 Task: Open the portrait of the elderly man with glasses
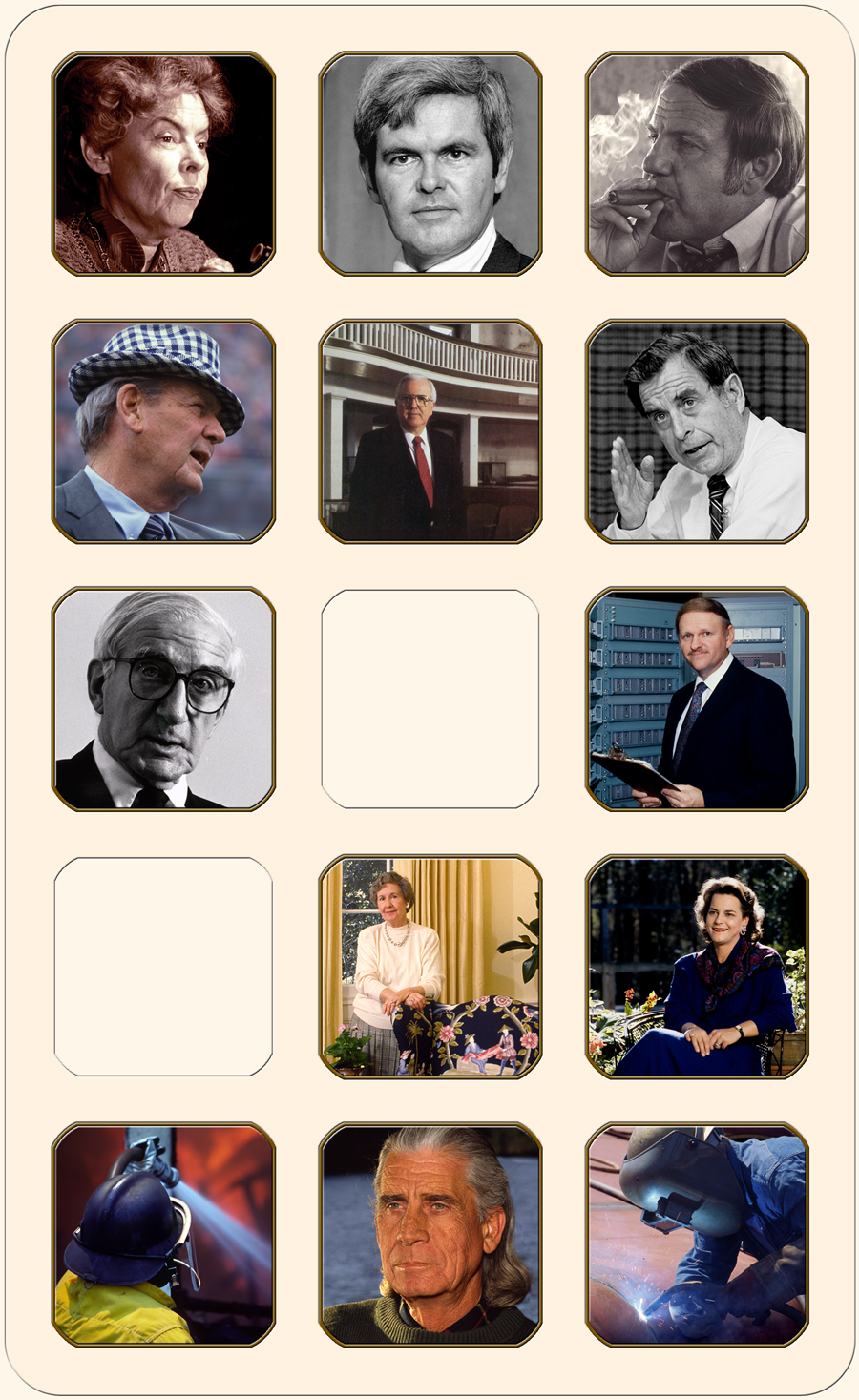coord(163,699)
